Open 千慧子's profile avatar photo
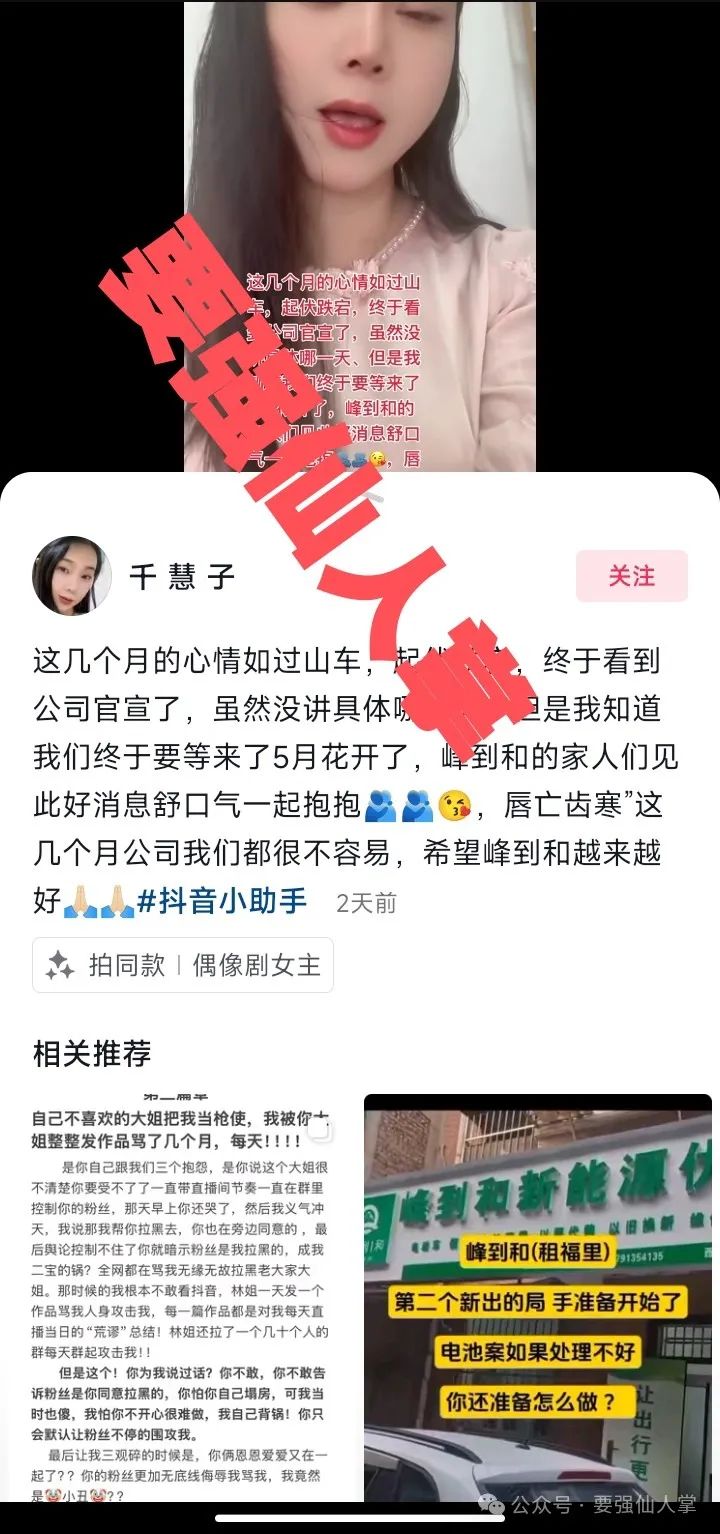This screenshot has height=1534, width=720. tap(68, 577)
